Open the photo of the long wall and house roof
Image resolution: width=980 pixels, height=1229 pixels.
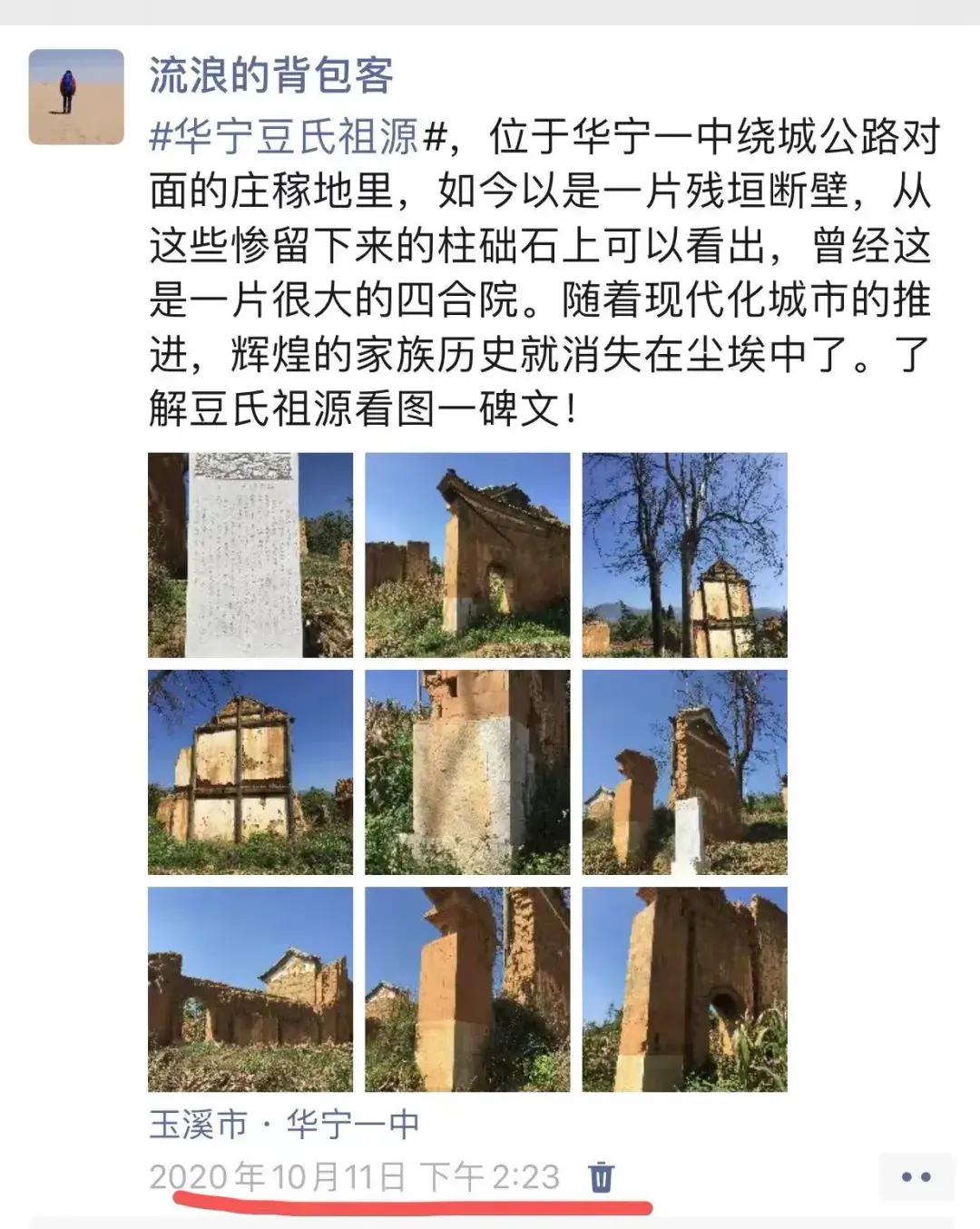pyautogui.click(x=250, y=989)
